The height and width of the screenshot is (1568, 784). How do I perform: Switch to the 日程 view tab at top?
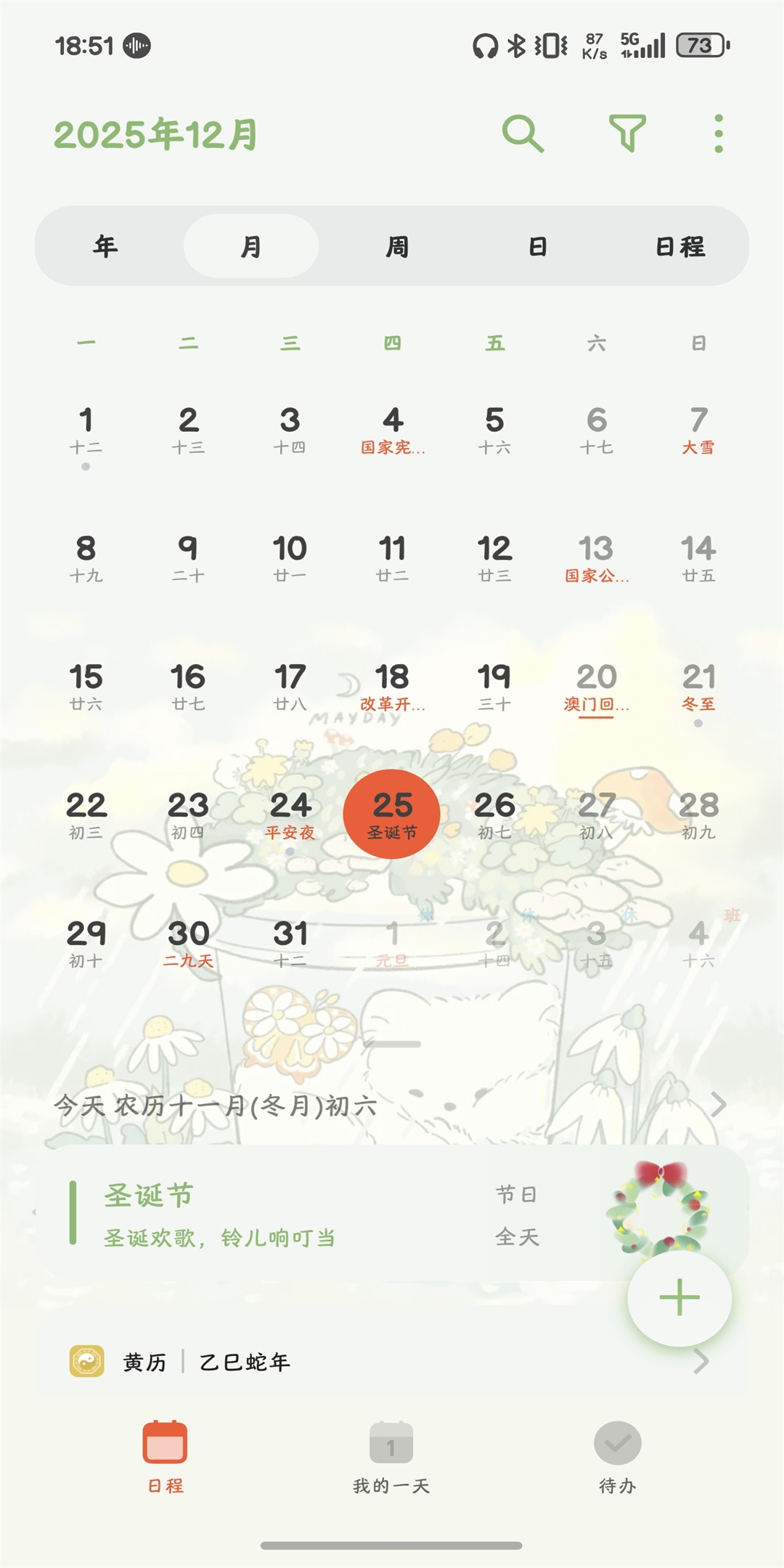pyautogui.click(x=679, y=247)
